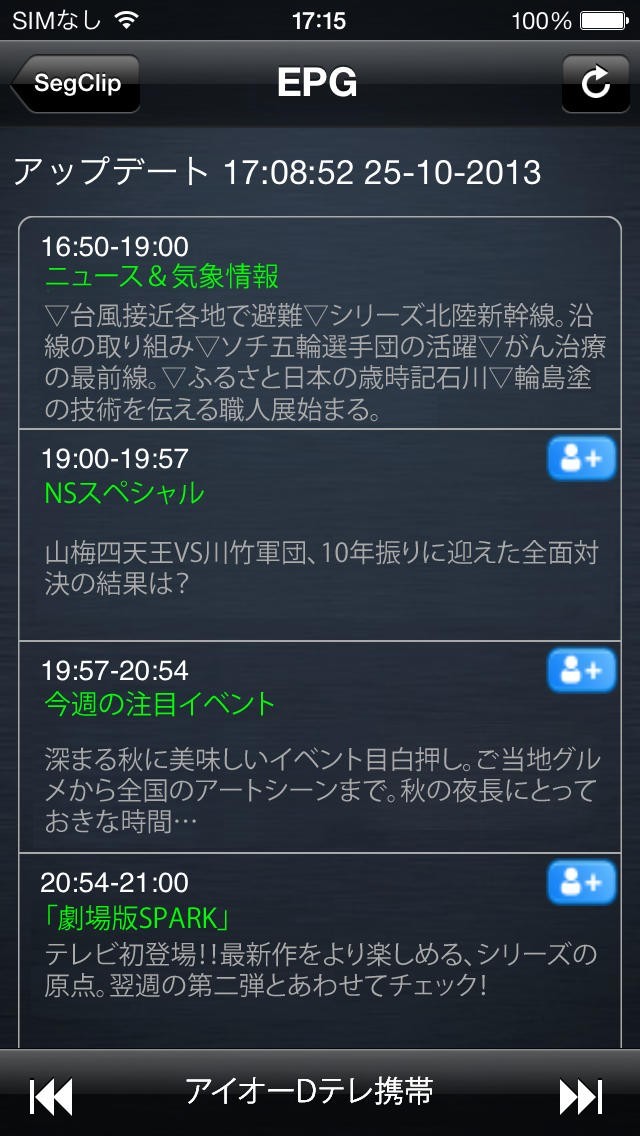Go back to SegClip

[x=76, y=83]
